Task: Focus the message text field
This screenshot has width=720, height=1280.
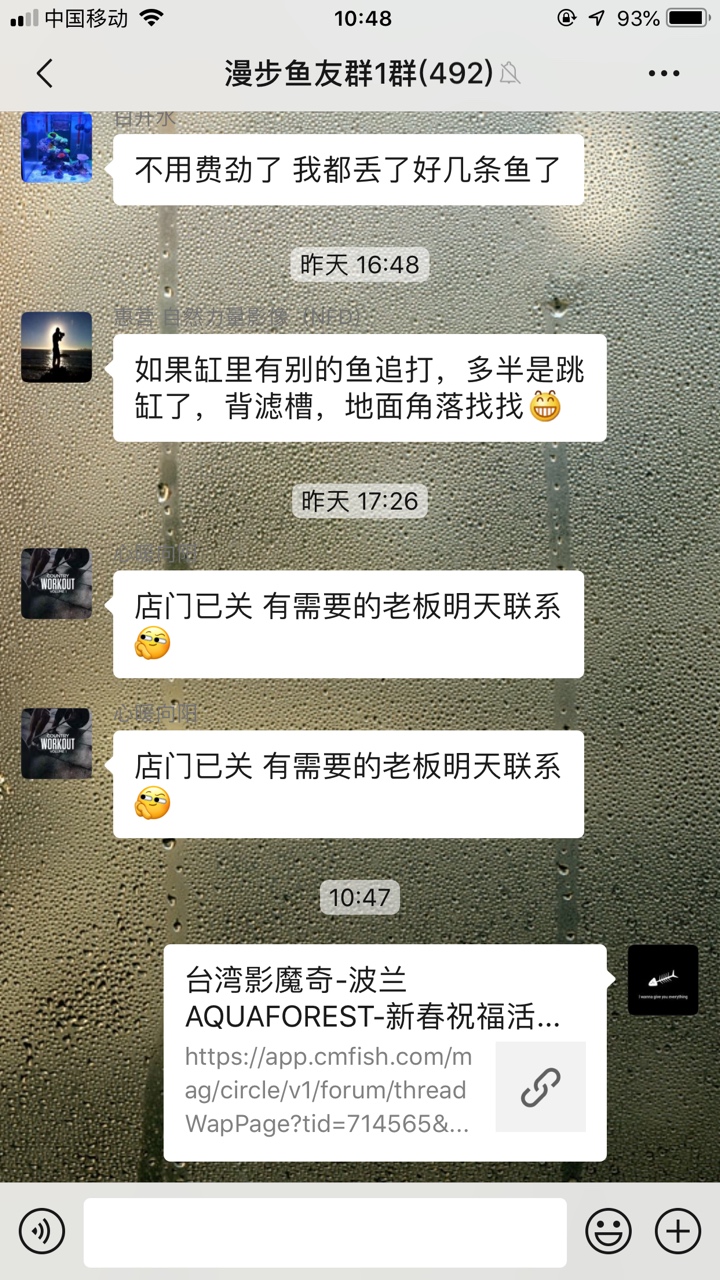Action: click(x=325, y=1232)
